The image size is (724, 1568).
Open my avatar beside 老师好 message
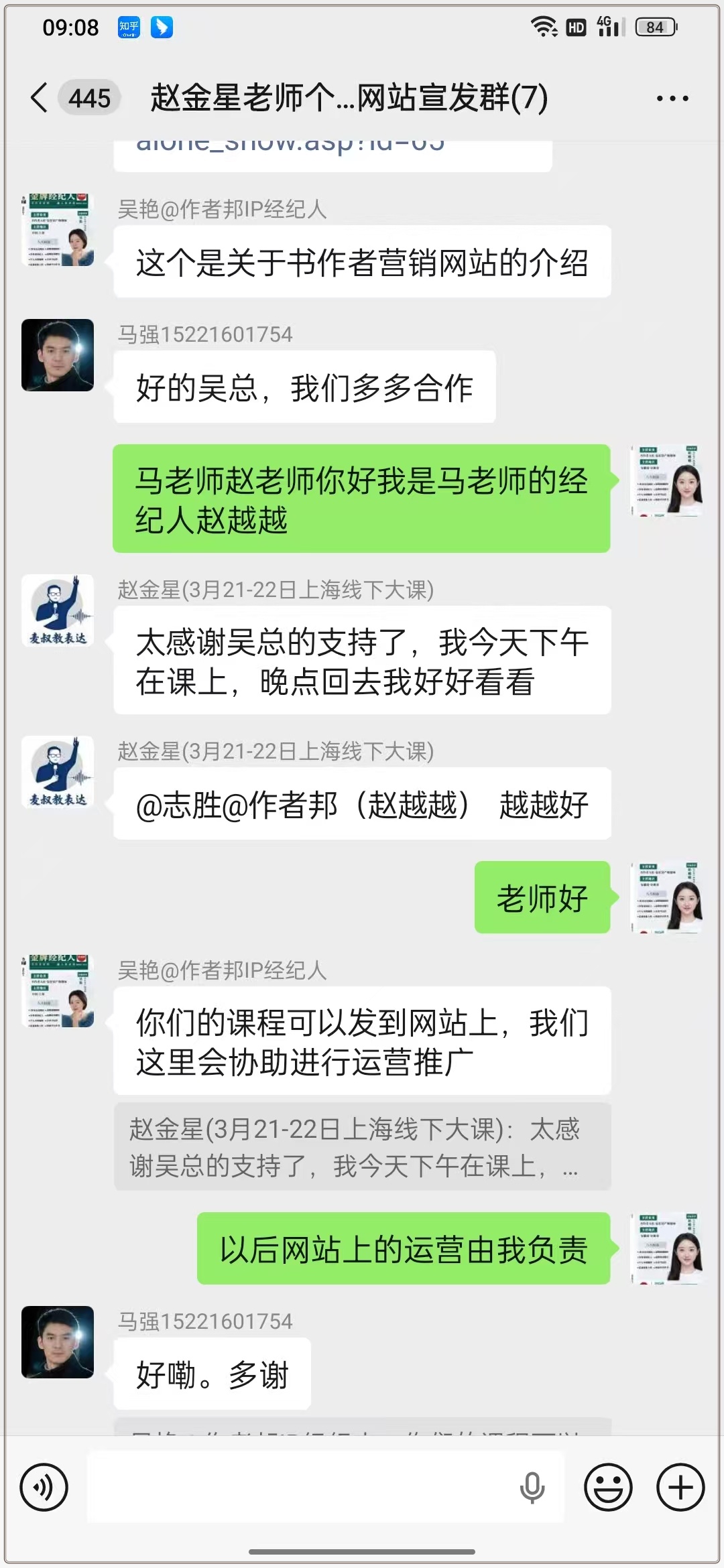(x=666, y=897)
